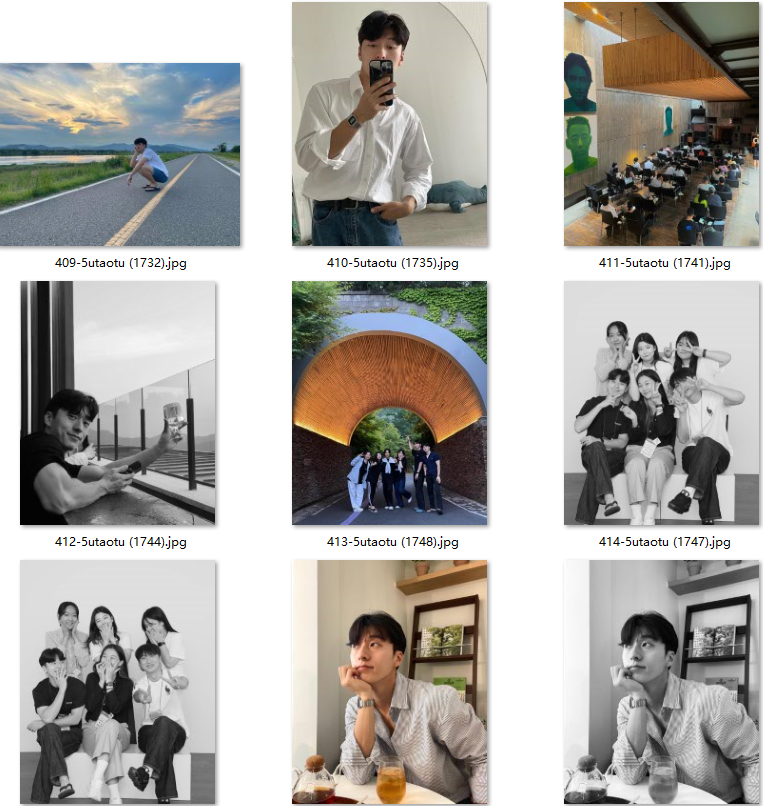Select the 413-5utaotu (1748).jpg tunnel photo

(x=389, y=403)
